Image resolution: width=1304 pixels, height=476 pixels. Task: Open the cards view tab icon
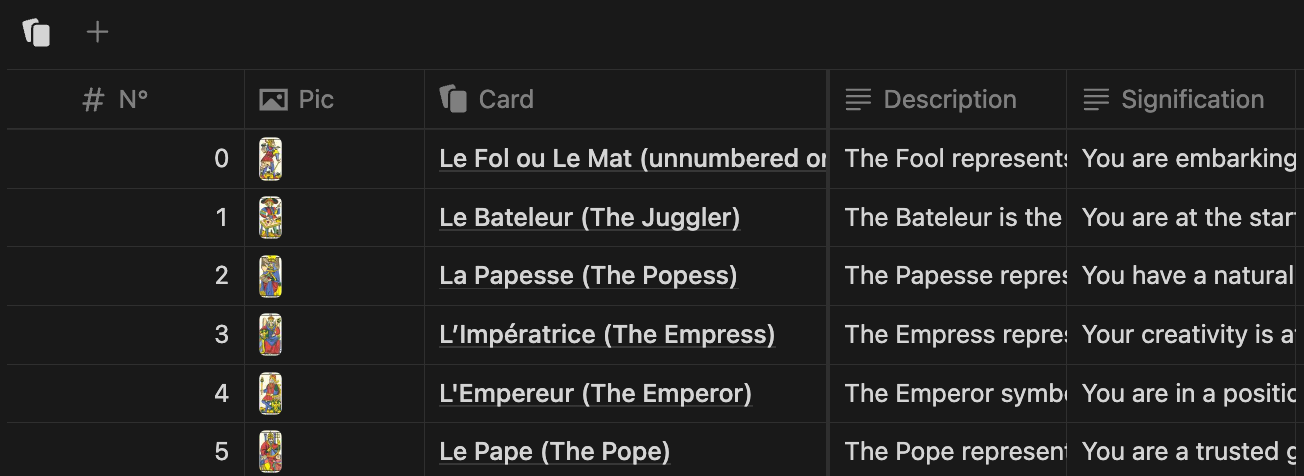point(36,32)
